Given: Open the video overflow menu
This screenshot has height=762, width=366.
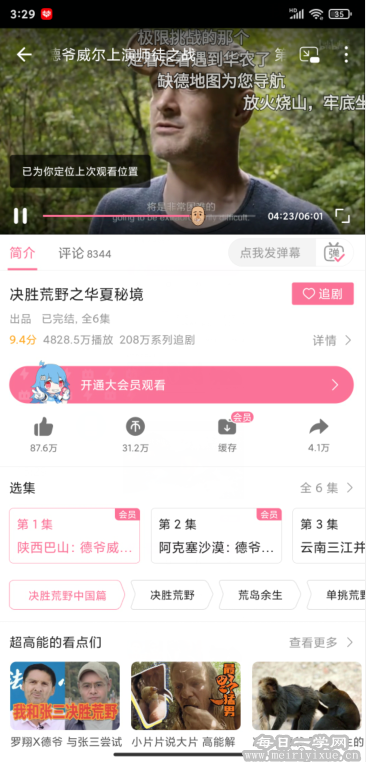Looking at the screenshot, I should coord(346,54).
